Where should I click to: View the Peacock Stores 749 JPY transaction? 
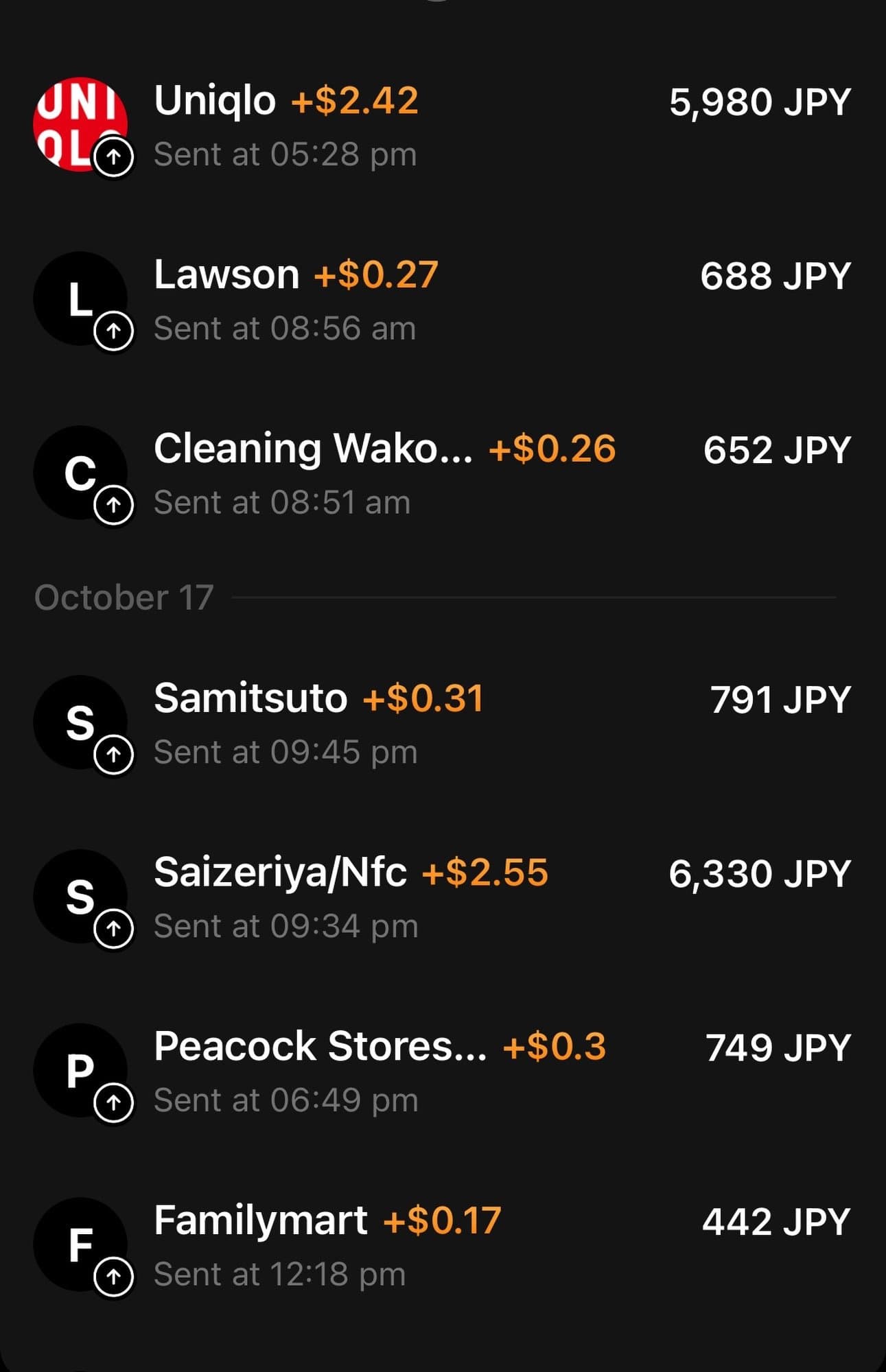443,1072
